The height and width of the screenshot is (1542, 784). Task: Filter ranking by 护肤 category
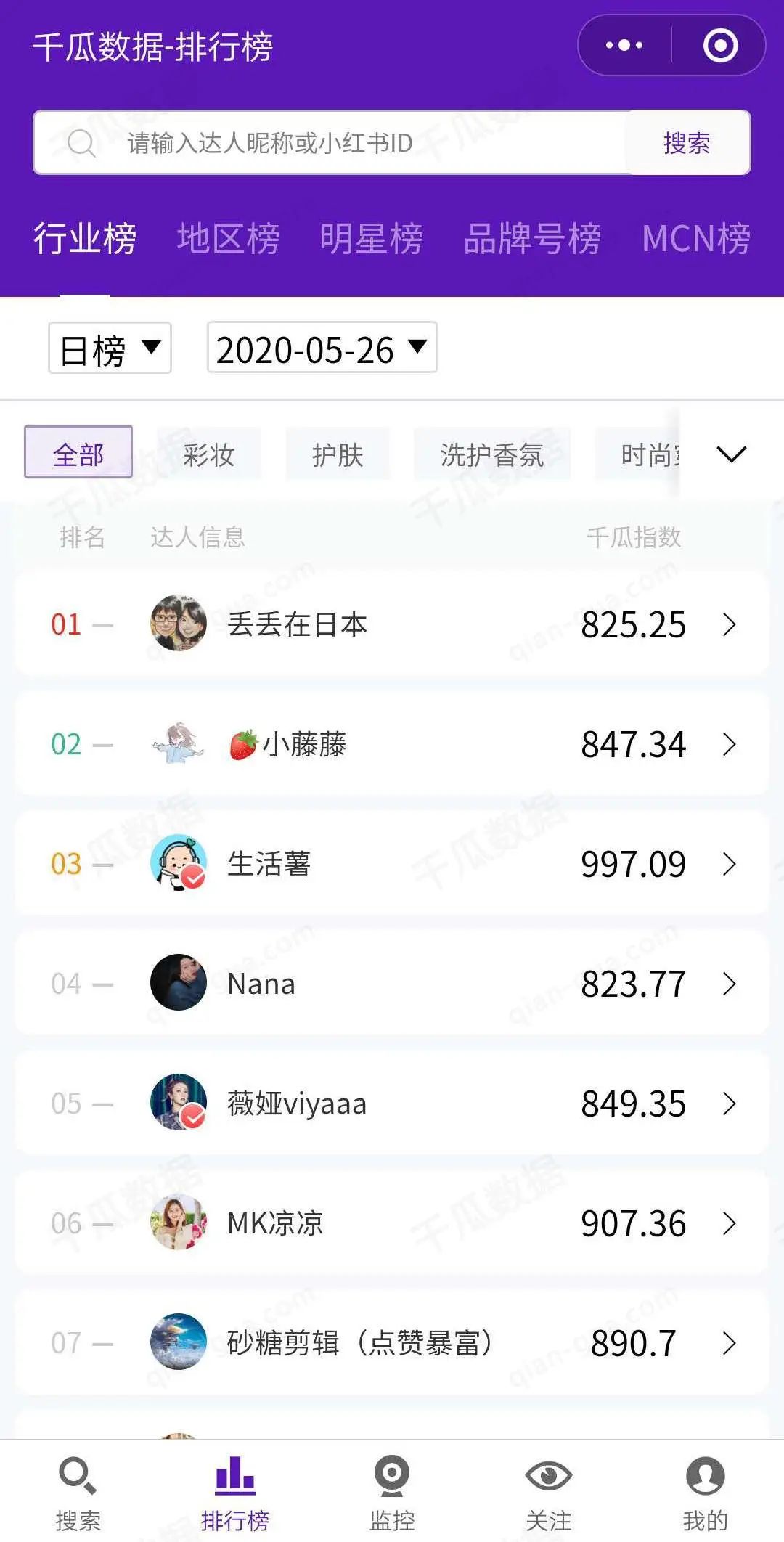click(x=338, y=454)
